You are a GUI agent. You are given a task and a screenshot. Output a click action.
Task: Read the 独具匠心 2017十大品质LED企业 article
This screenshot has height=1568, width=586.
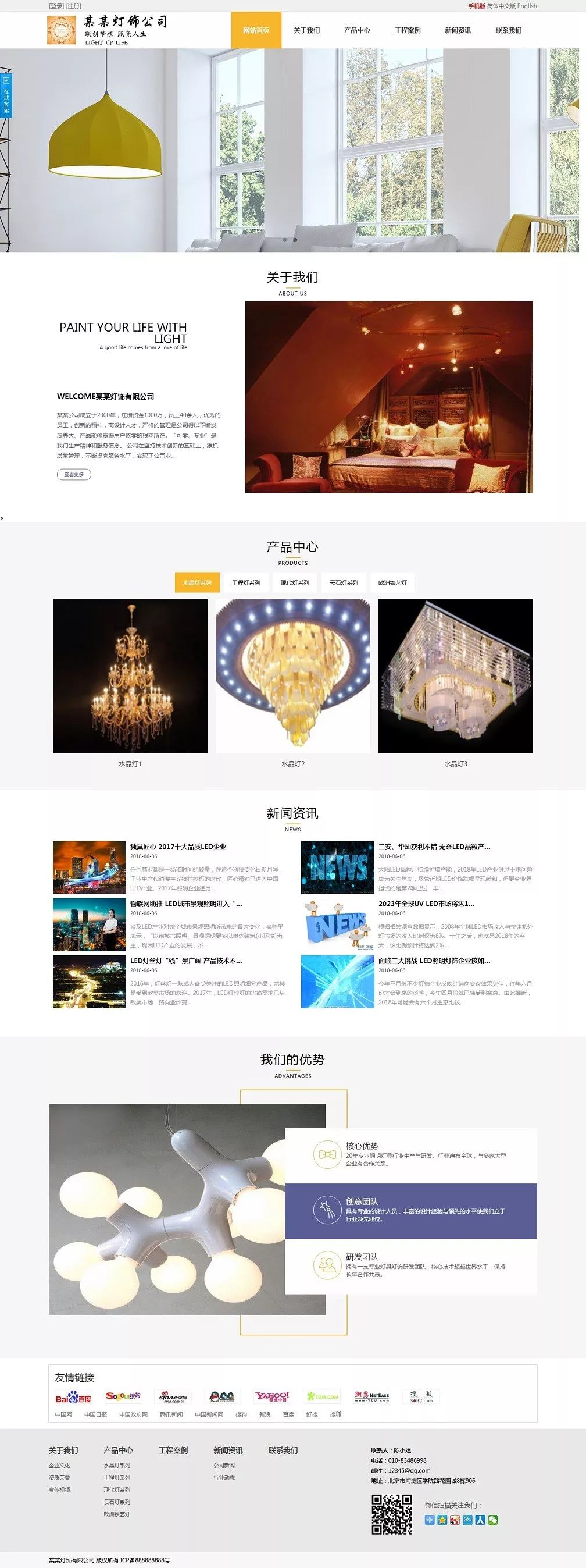tap(178, 847)
